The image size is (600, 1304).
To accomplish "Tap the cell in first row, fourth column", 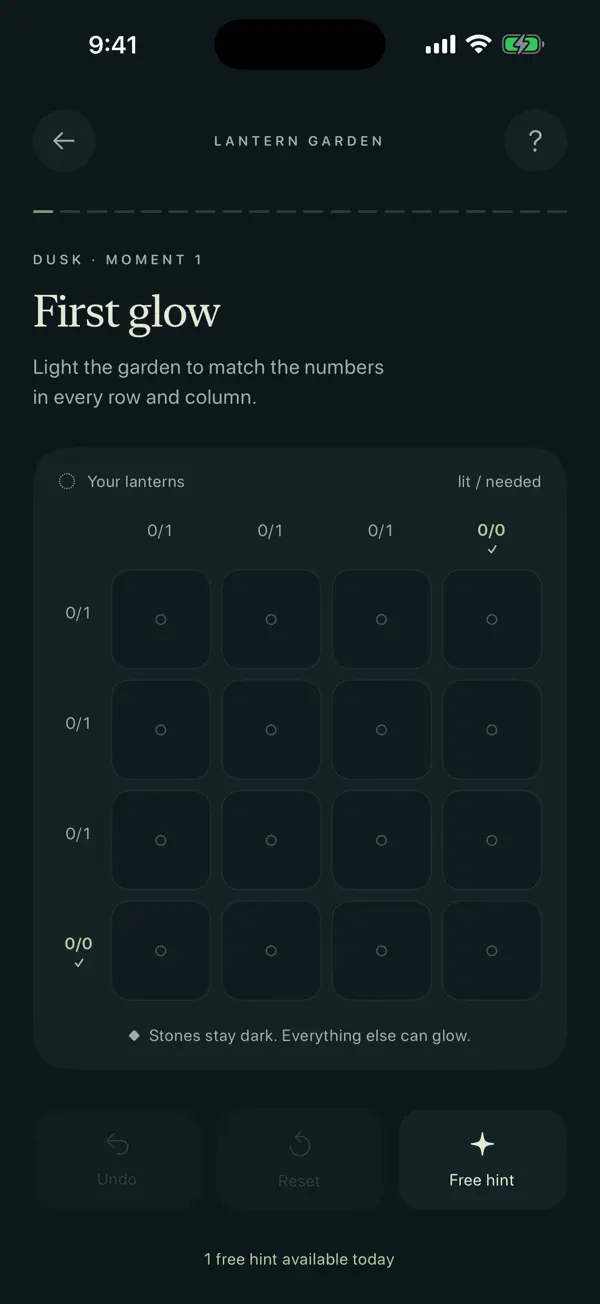I will [x=492, y=619].
